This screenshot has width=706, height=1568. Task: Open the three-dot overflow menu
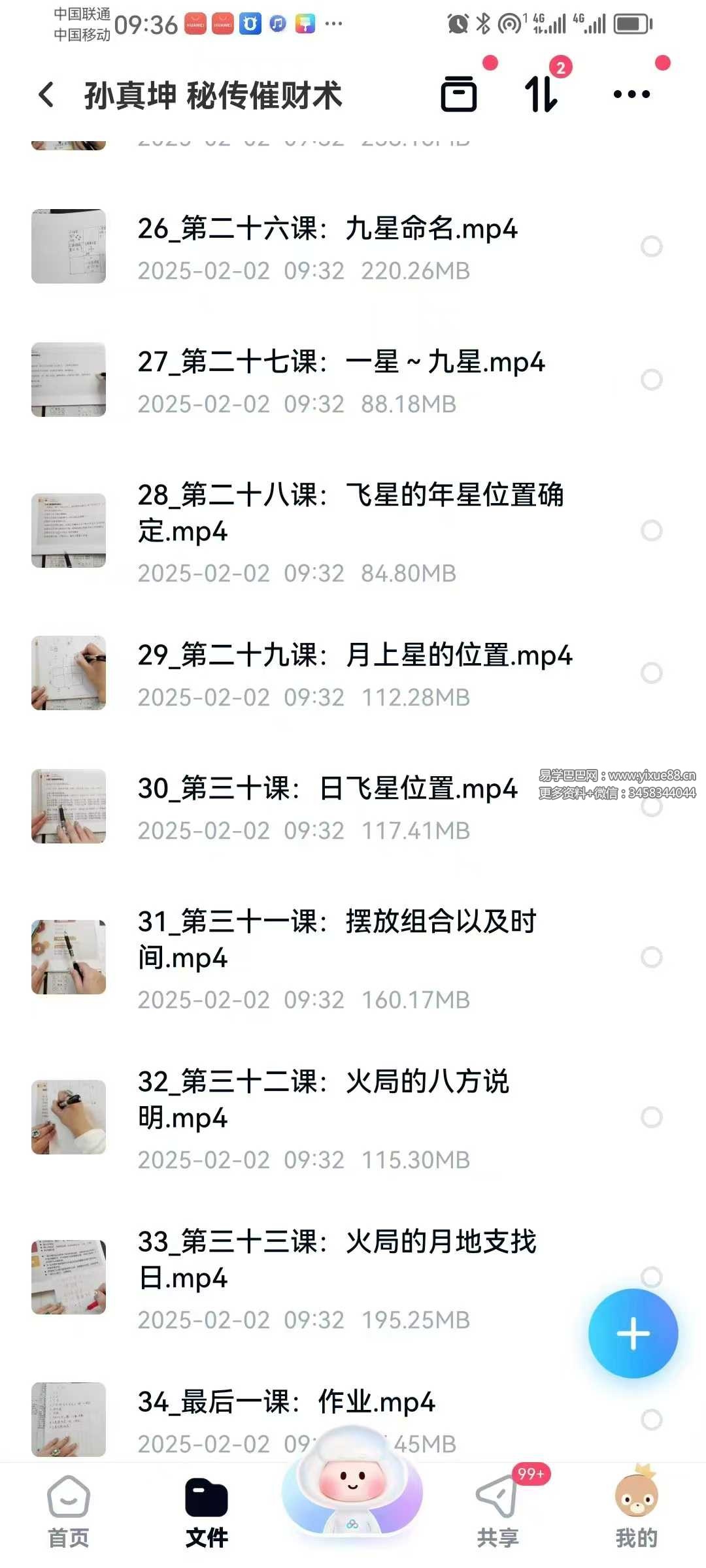point(631,95)
